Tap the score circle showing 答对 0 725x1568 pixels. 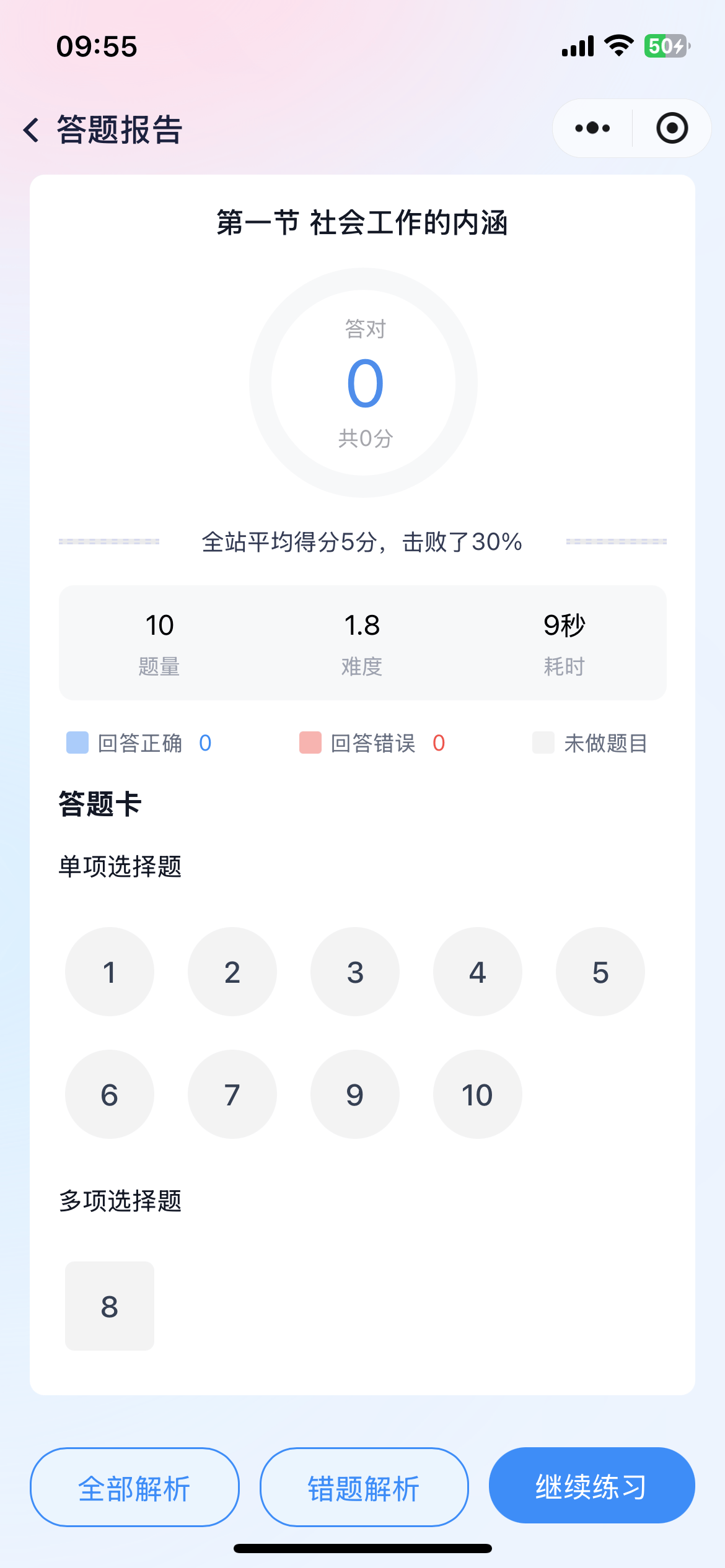(x=363, y=381)
